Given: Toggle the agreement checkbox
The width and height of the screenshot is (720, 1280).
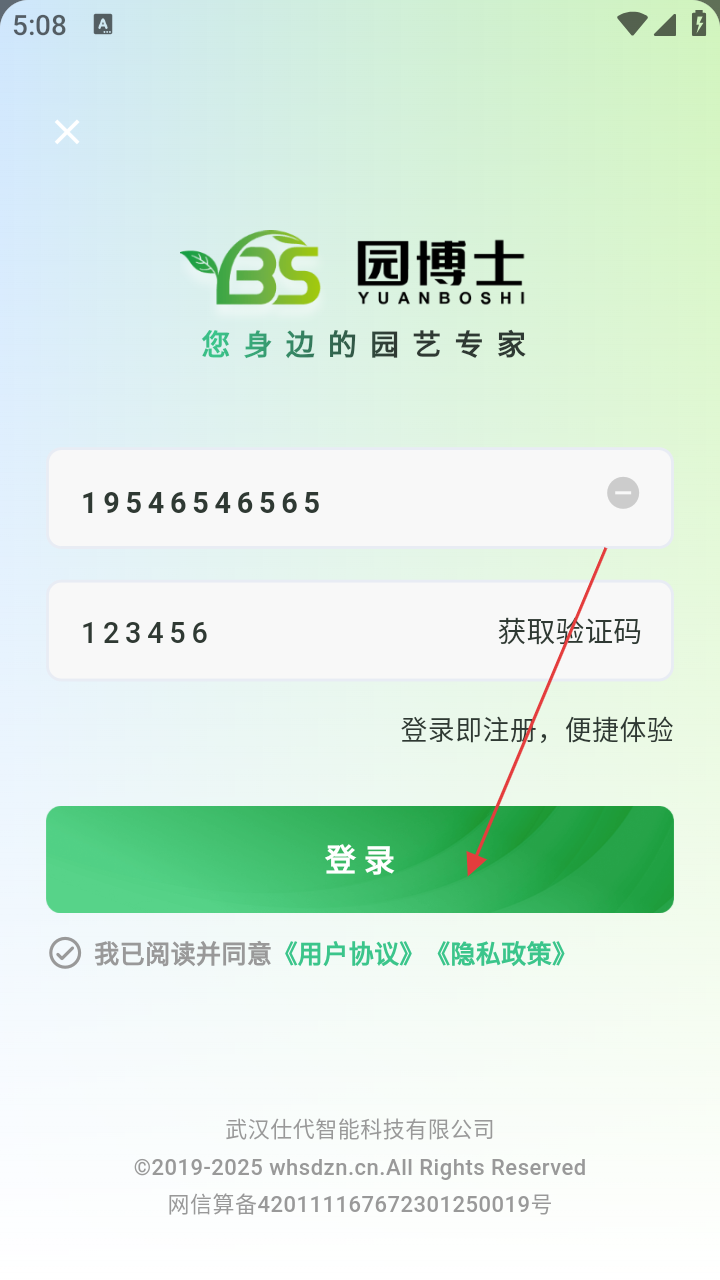Looking at the screenshot, I should pyautogui.click(x=65, y=953).
